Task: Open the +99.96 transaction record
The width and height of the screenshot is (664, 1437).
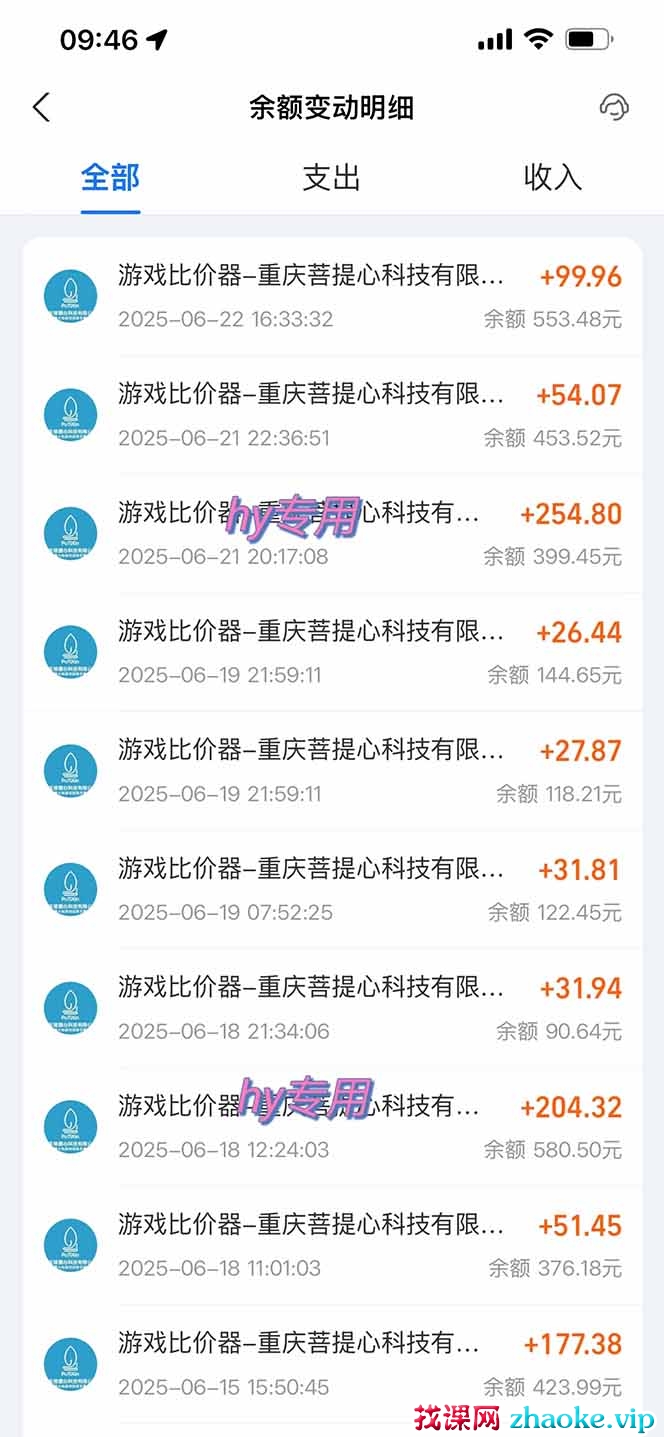Action: [x=332, y=296]
